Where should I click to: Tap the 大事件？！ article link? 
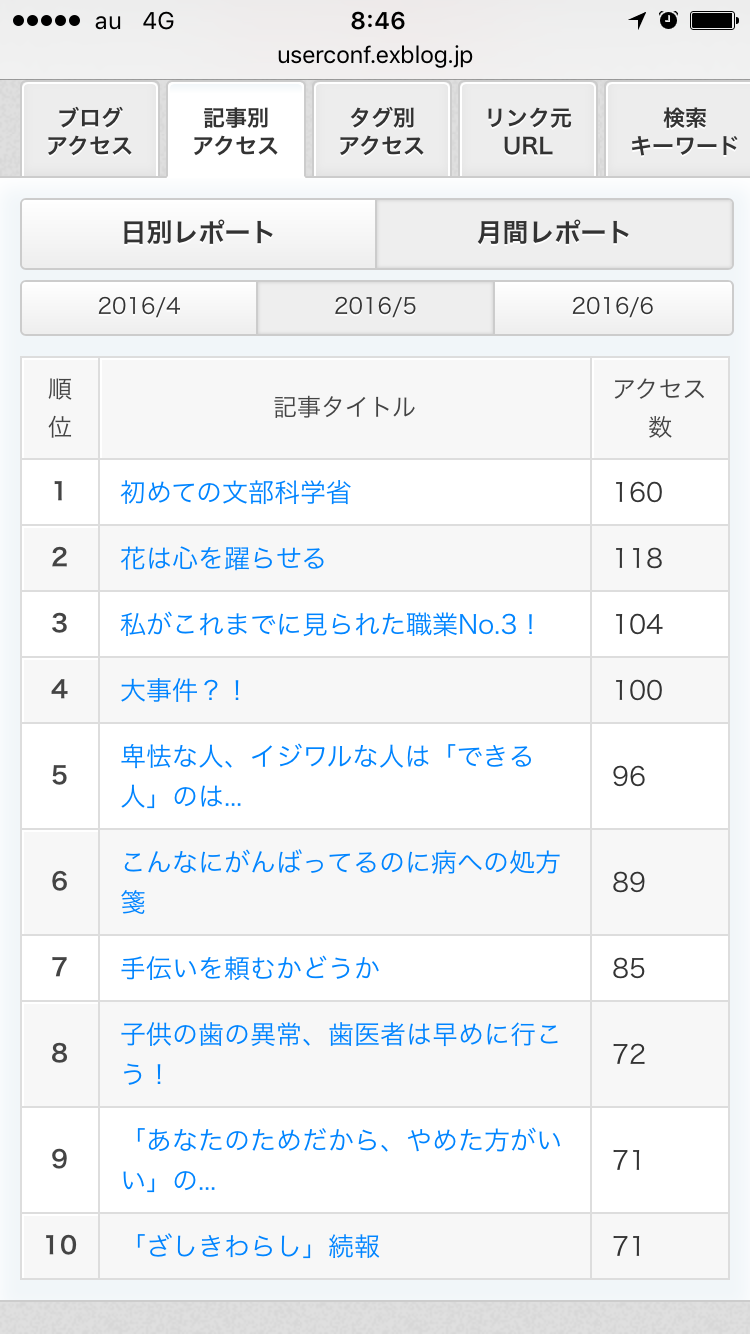[182, 690]
